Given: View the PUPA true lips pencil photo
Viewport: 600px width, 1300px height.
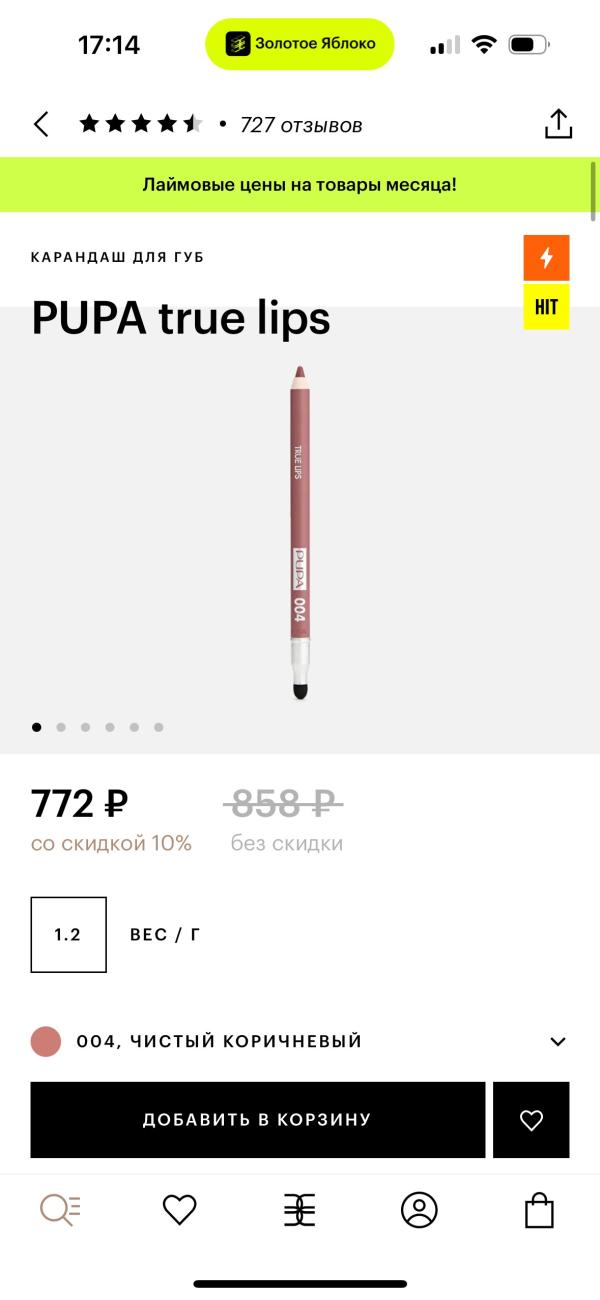Looking at the screenshot, I should pos(298,530).
